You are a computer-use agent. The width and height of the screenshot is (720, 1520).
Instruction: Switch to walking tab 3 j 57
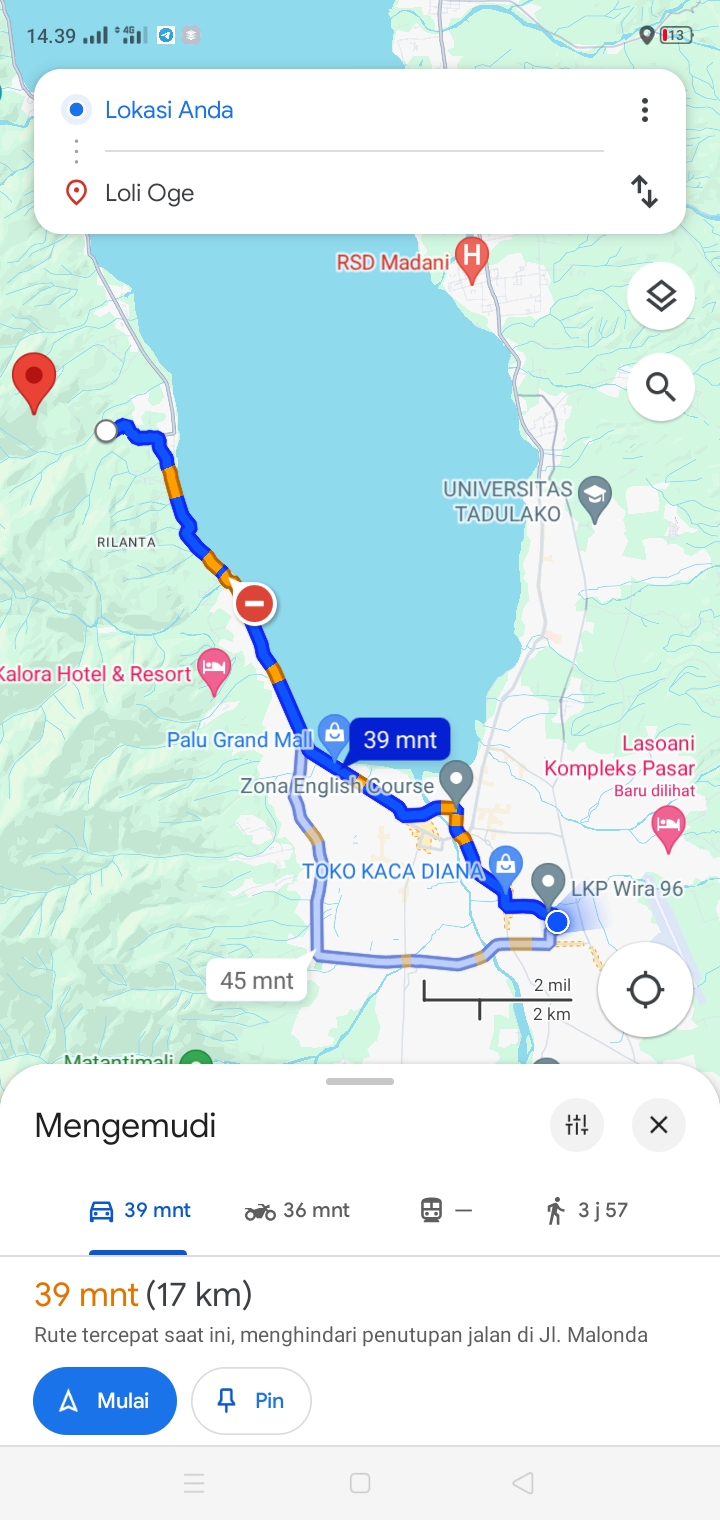point(586,1211)
